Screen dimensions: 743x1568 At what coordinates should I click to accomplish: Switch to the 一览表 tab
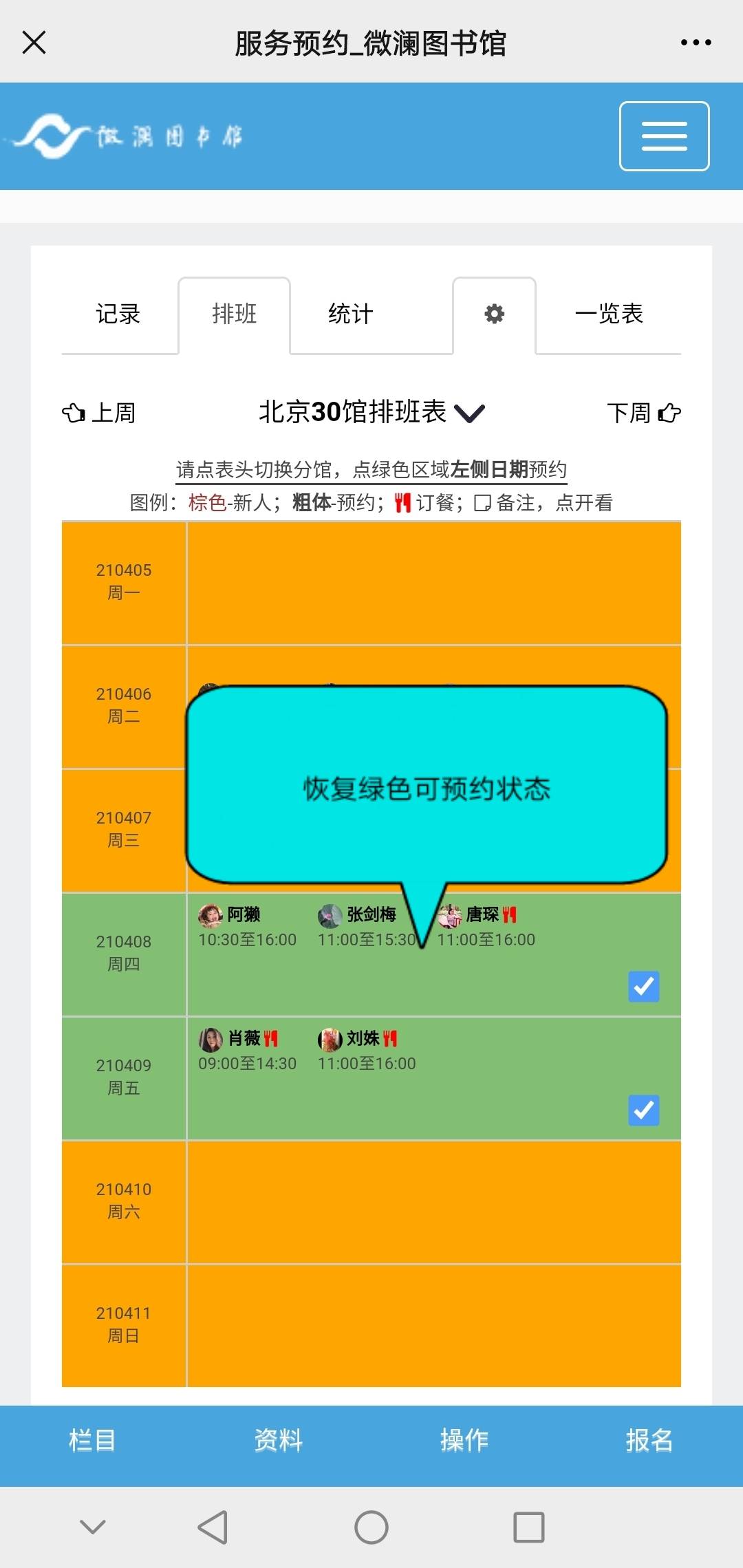tap(609, 314)
